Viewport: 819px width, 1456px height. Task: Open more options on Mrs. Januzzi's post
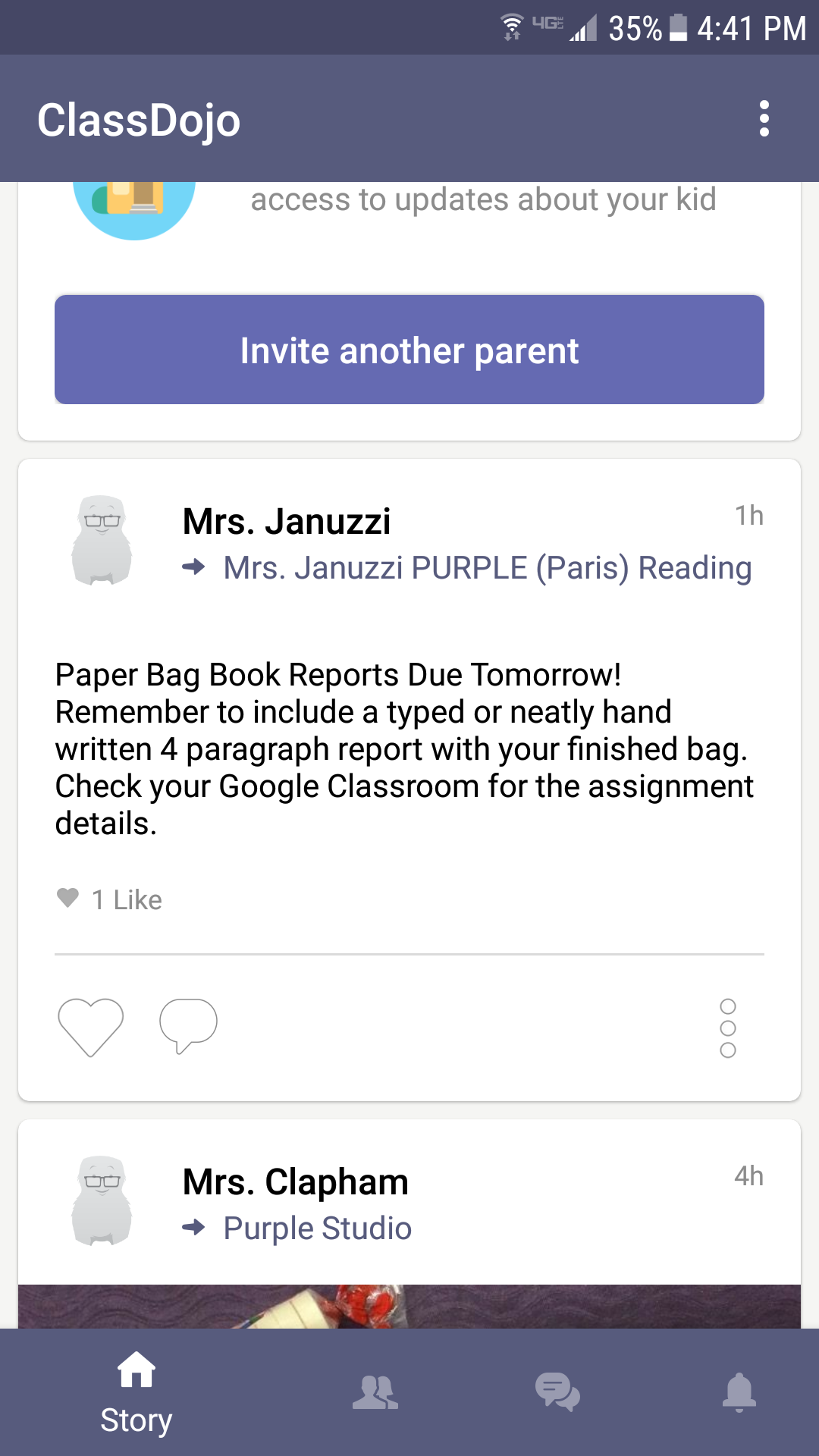tap(728, 1028)
